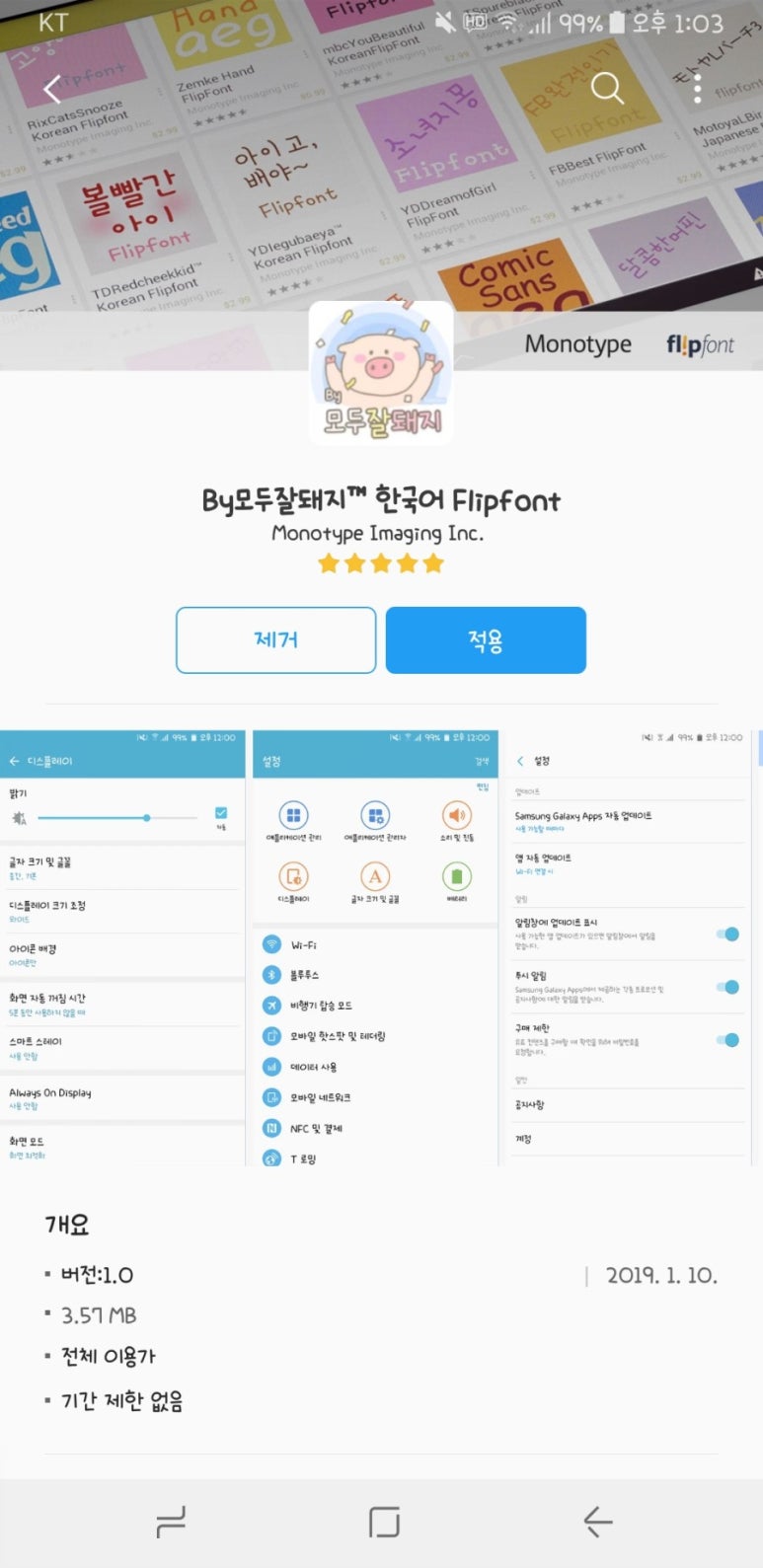
Task: Open the settings menu preview screenshot
Action: tap(375, 947)
